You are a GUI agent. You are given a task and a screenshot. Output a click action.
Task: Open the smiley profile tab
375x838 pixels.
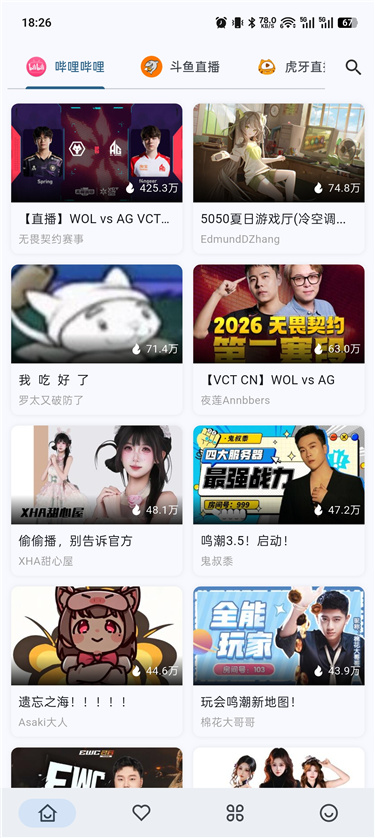(329, 813)
